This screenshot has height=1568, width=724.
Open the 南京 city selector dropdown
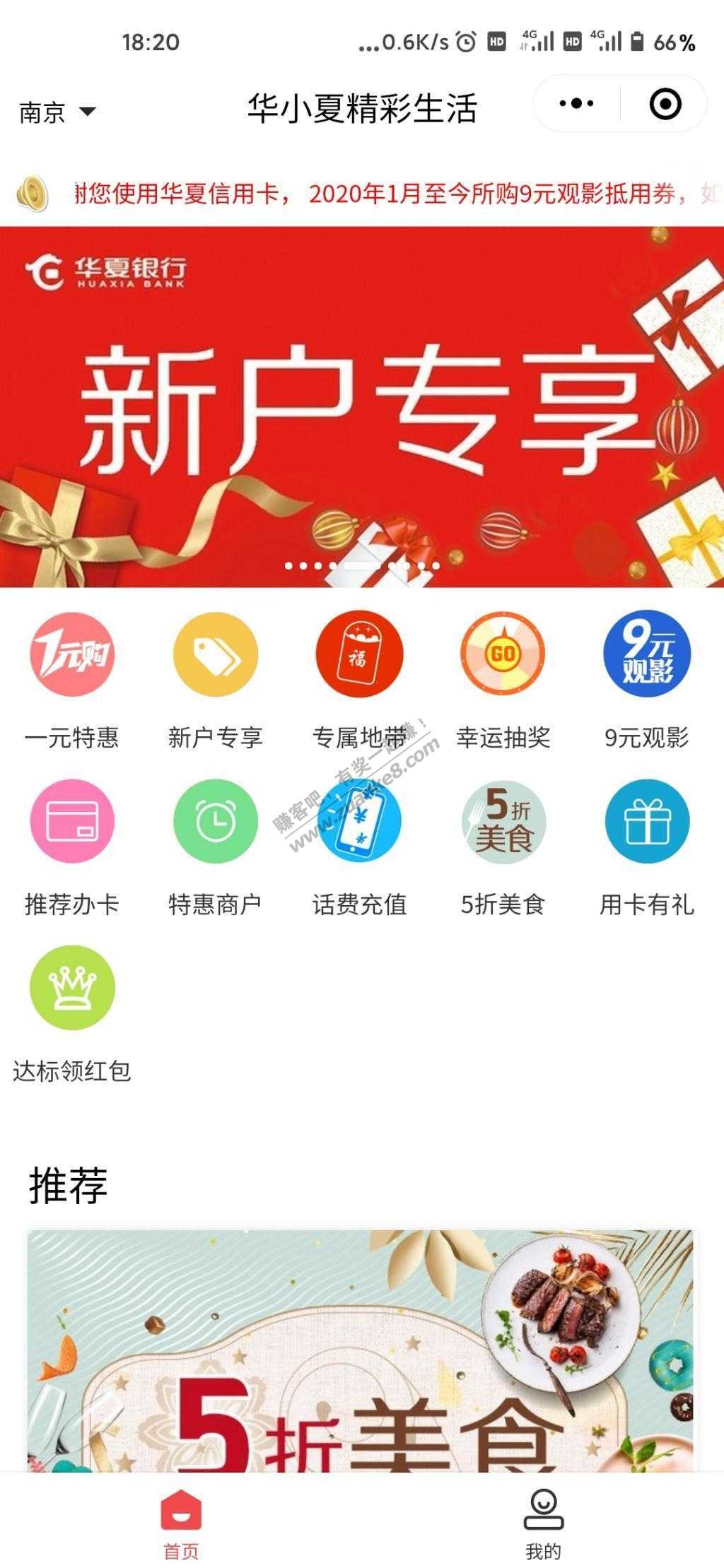tap(57, 112)
